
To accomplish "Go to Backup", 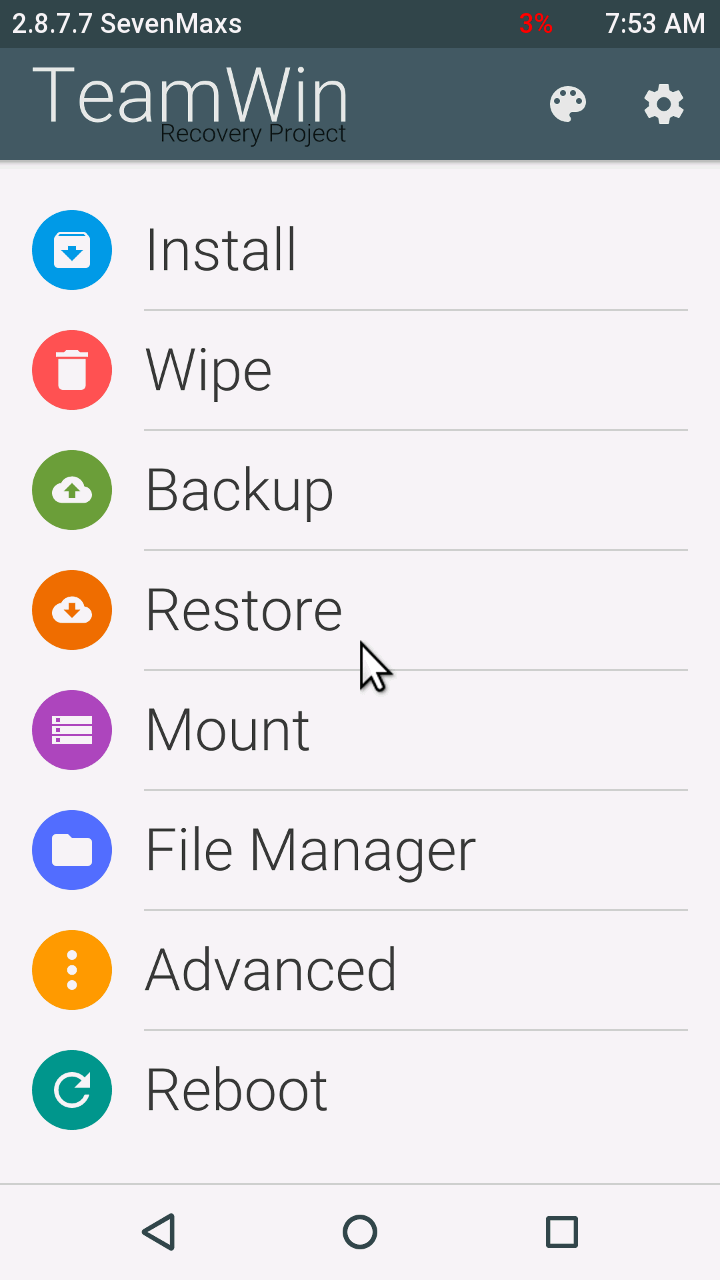I will (360, 490).
